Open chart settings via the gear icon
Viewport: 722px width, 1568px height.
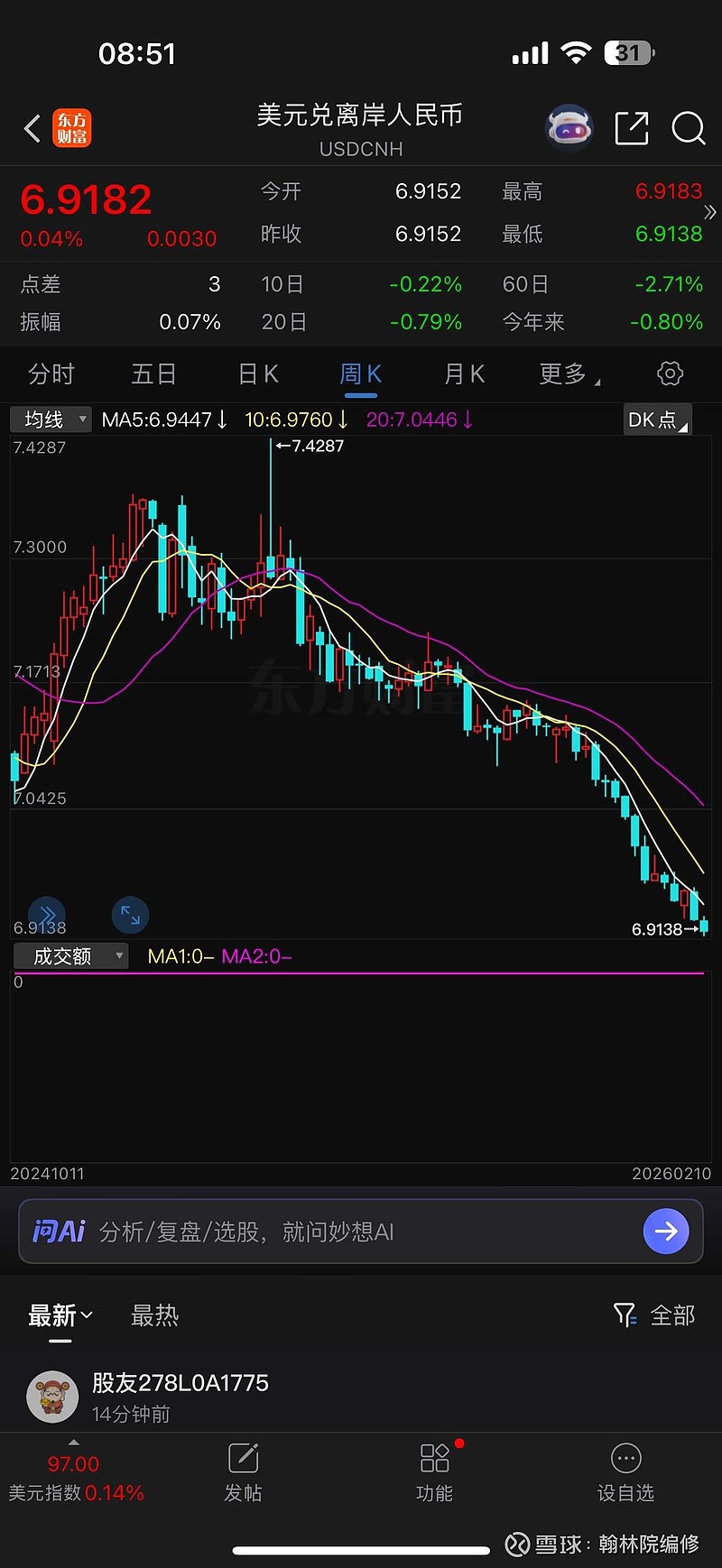click(670, 374)
